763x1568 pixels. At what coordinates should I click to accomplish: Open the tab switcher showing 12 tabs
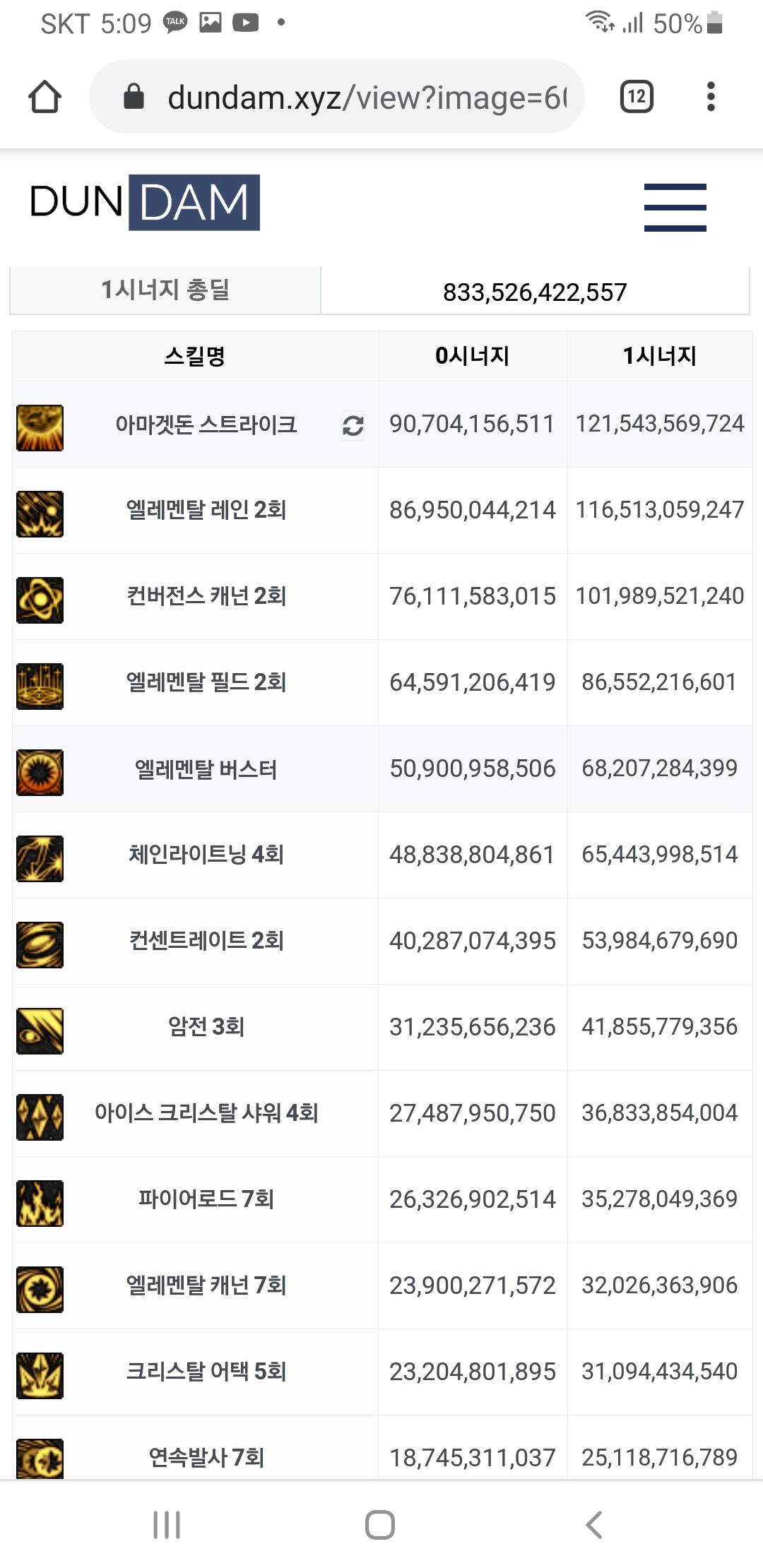point(636,97)
